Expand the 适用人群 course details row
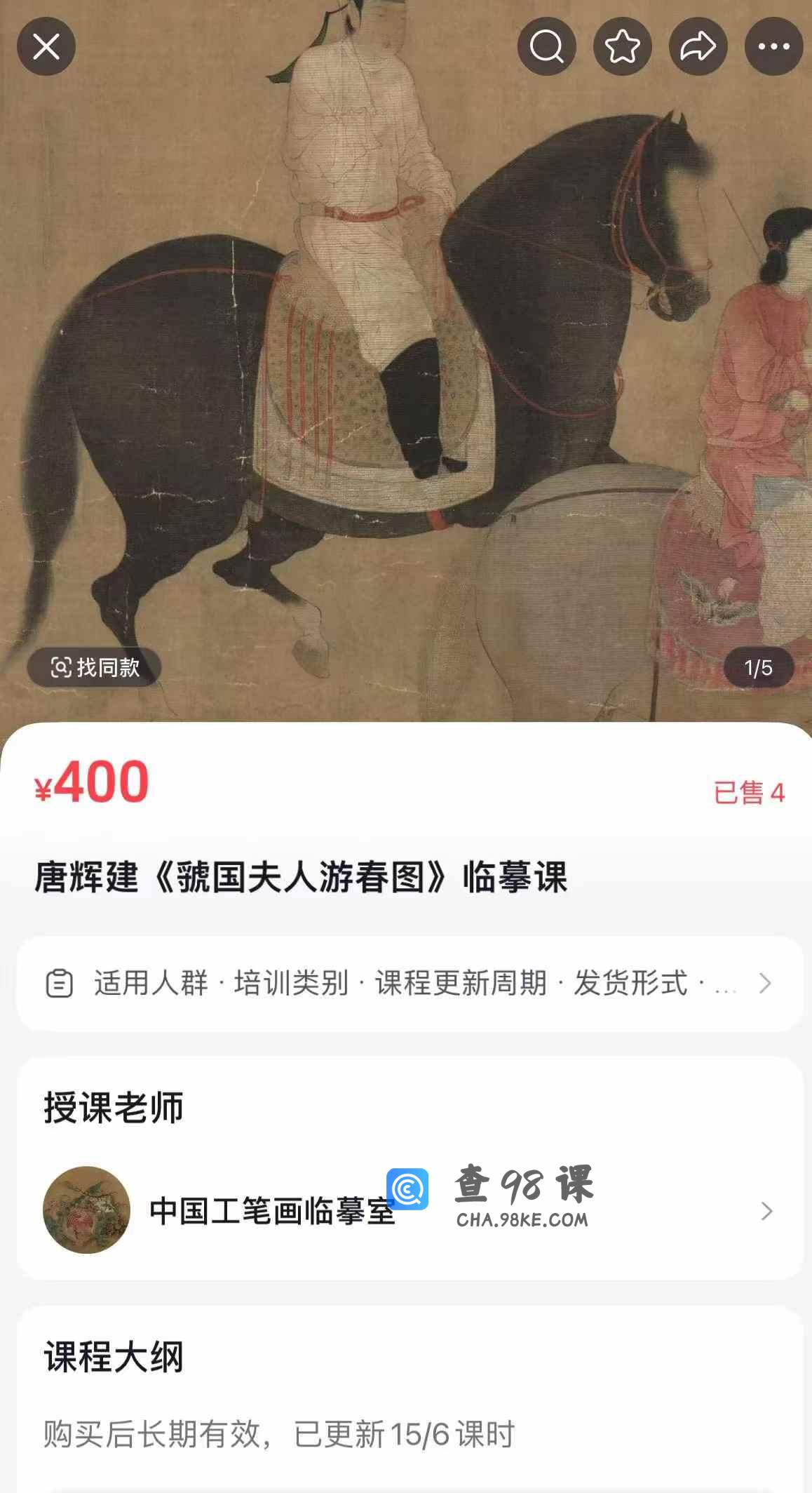812x1493 pixels. (x=409, y=983)
